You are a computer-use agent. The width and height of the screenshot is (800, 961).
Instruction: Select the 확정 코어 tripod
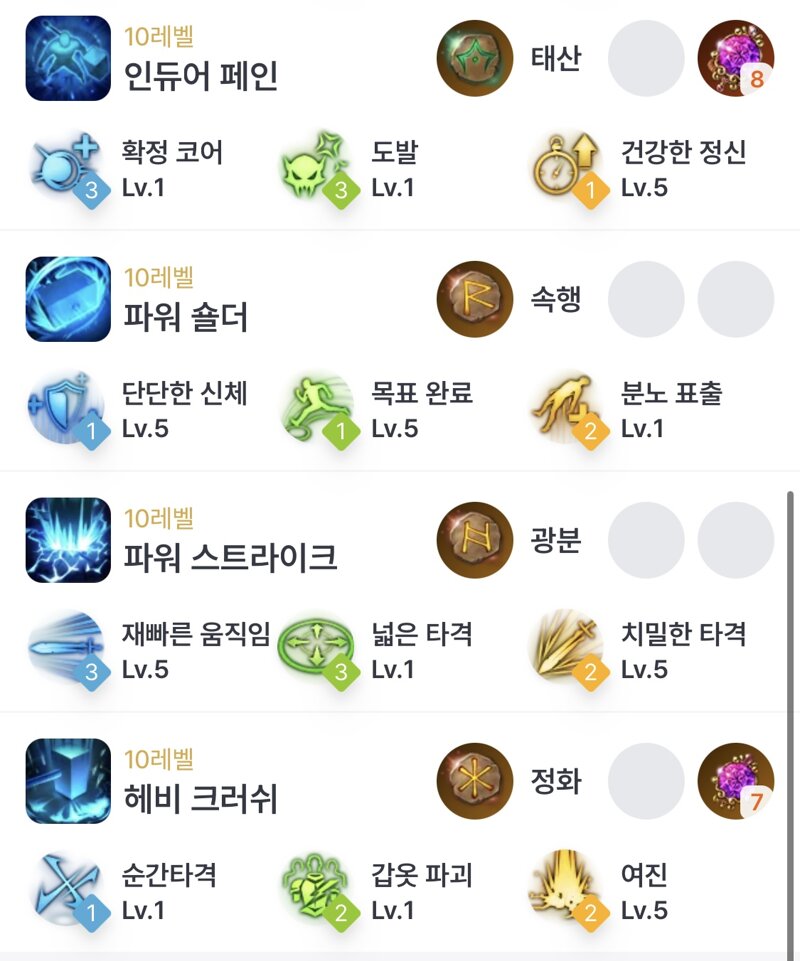pyautogui.click(x=66, y=168)
